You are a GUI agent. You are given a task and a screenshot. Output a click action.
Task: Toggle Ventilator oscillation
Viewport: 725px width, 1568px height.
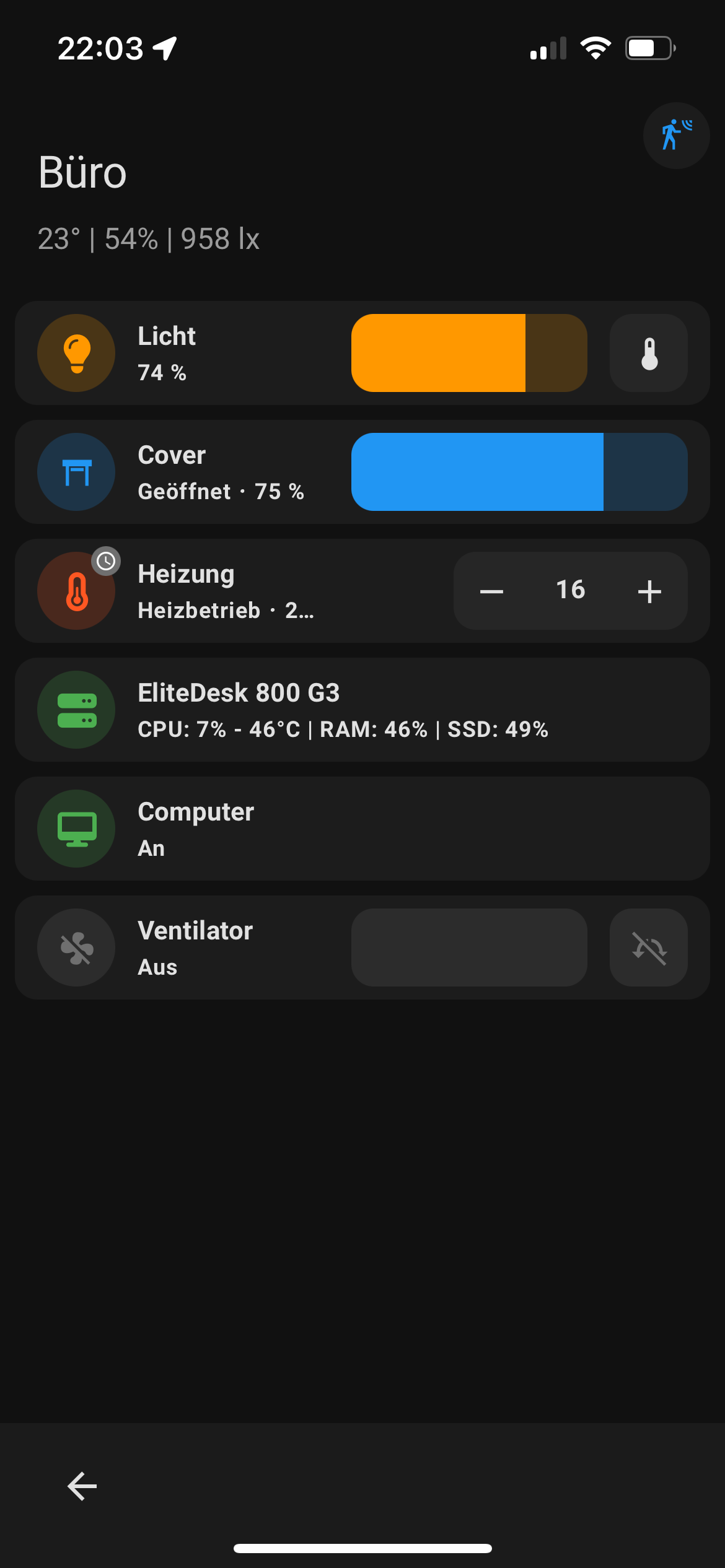coord(649,947)
